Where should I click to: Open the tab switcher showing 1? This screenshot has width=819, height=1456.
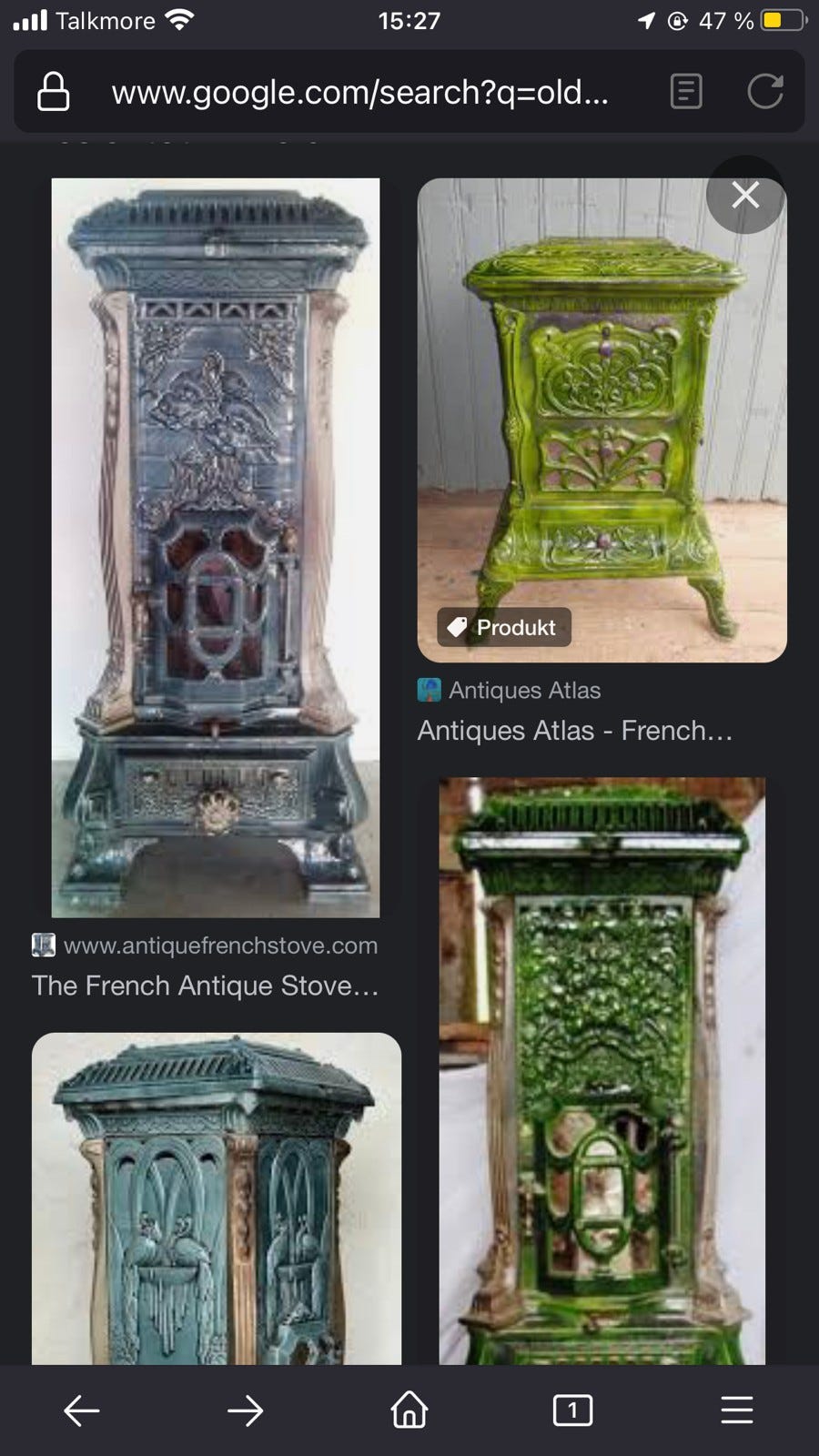coord(572,1410)
